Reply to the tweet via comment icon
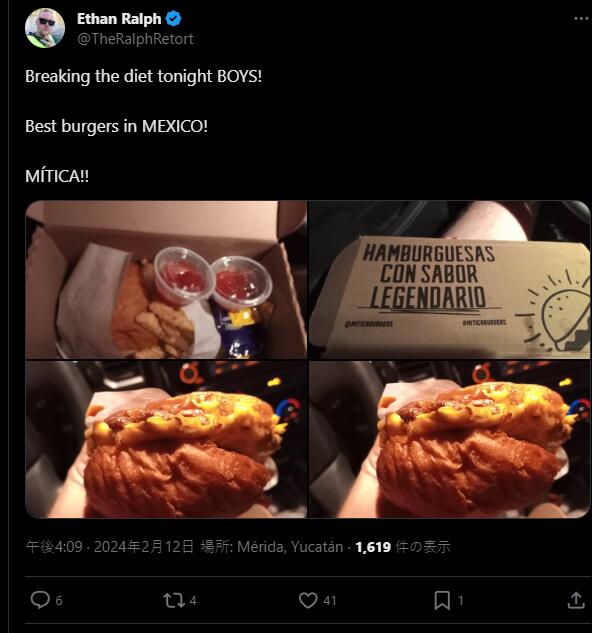This screenshot has height=633, width=592. click(40, 600)
